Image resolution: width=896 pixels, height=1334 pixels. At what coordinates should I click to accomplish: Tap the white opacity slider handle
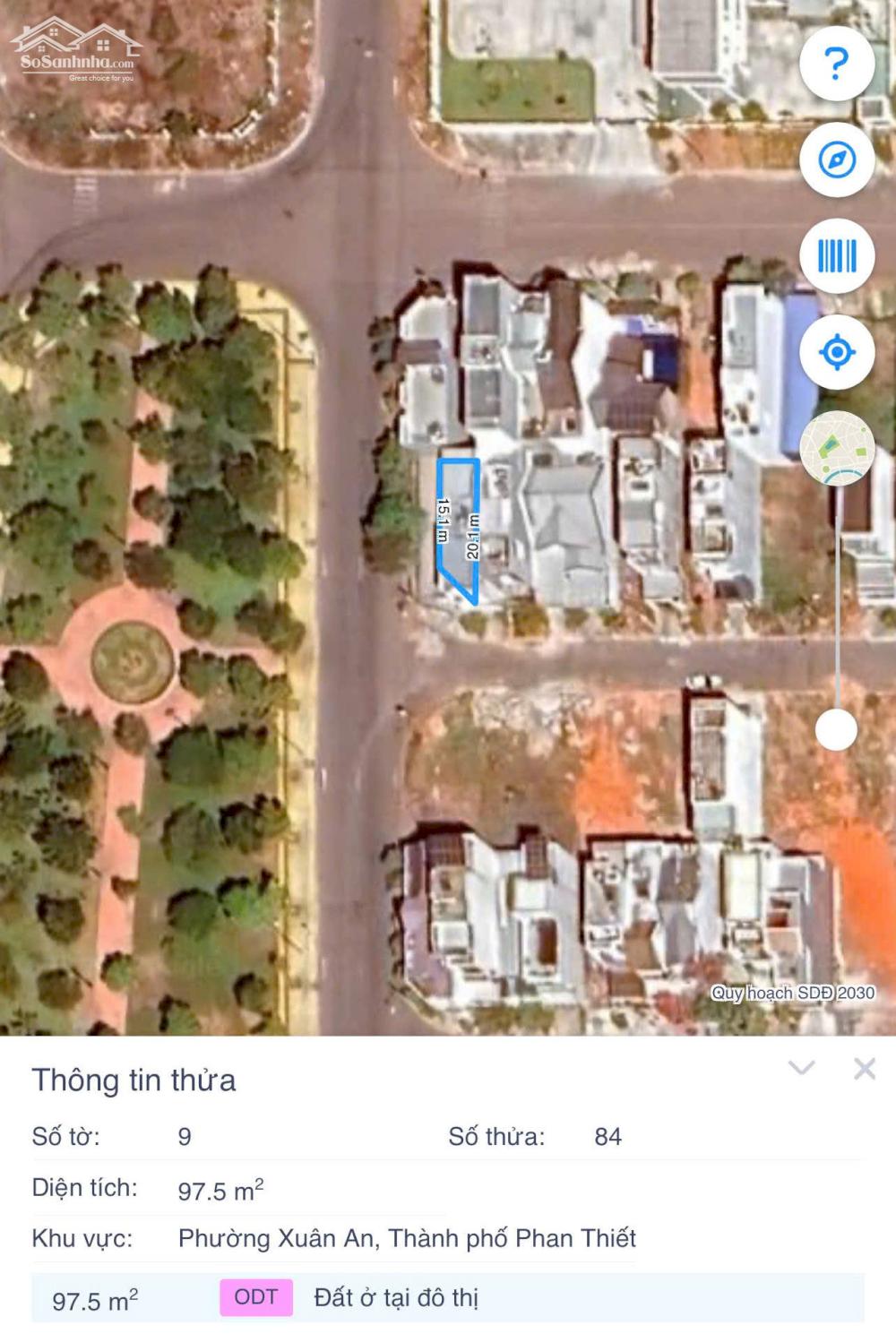[836, 729]
